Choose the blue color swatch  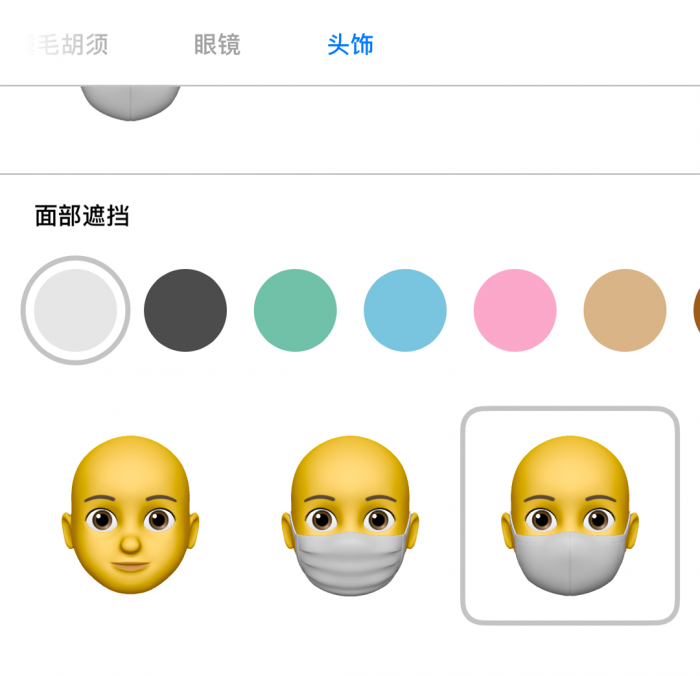coord(405,310)
